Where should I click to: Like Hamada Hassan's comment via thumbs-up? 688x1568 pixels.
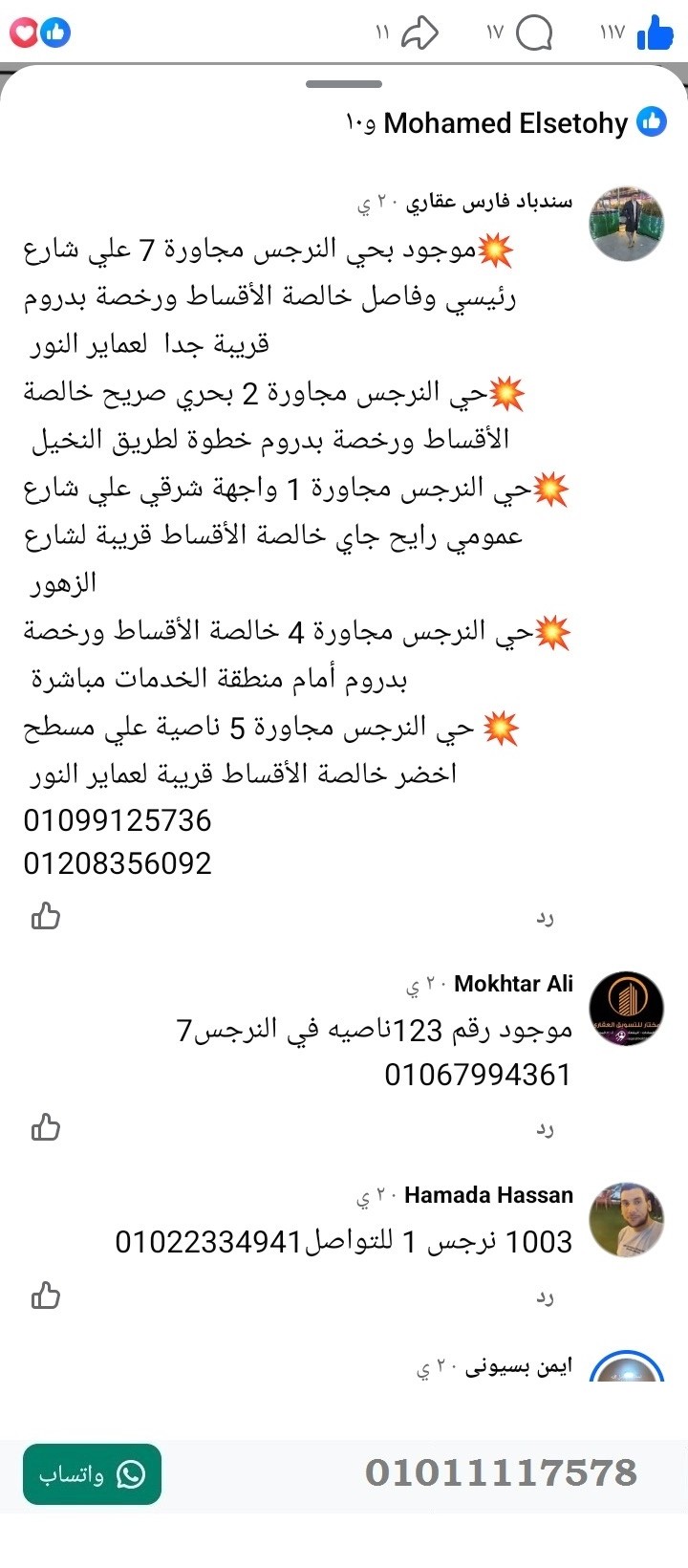tap(45, 1296)
